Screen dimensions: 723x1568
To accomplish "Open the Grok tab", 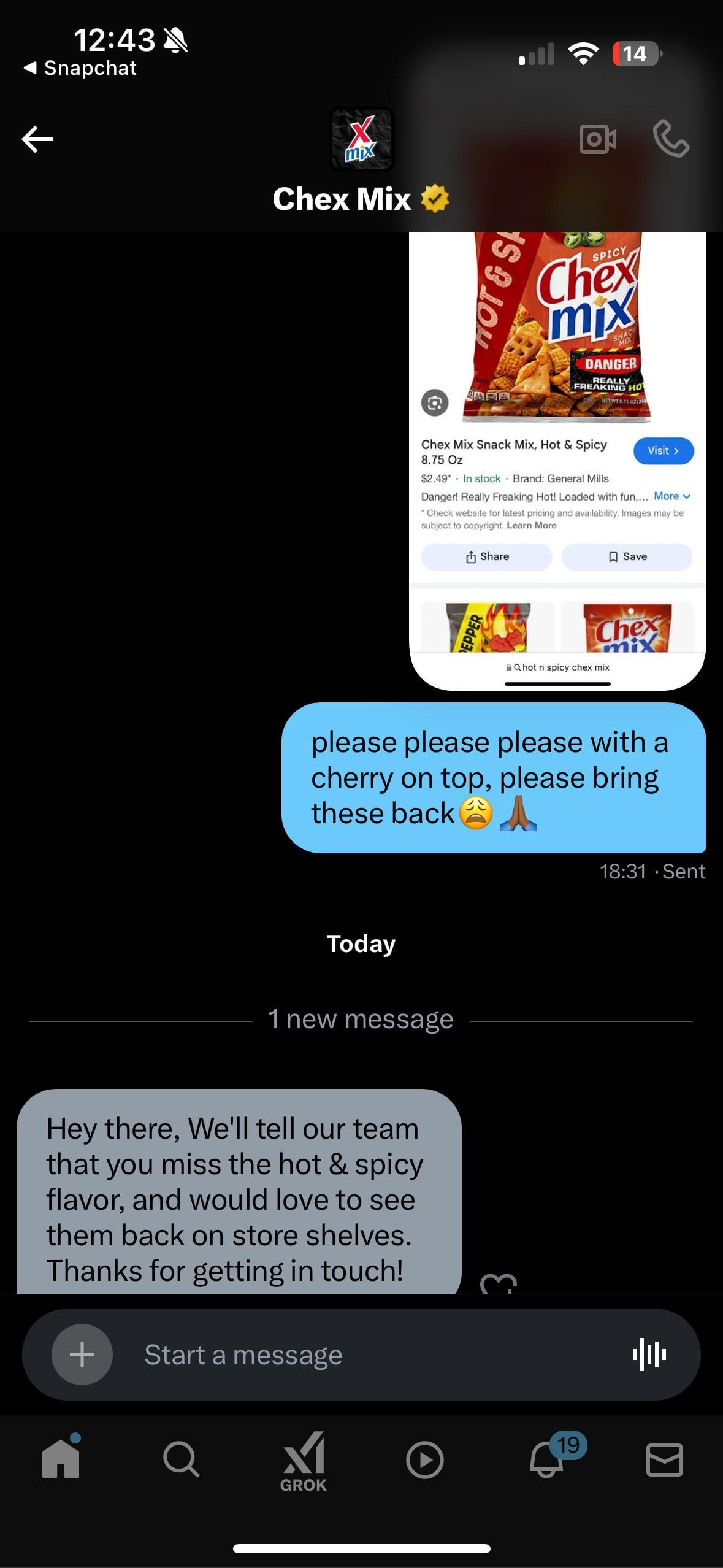I will 303,1462.
